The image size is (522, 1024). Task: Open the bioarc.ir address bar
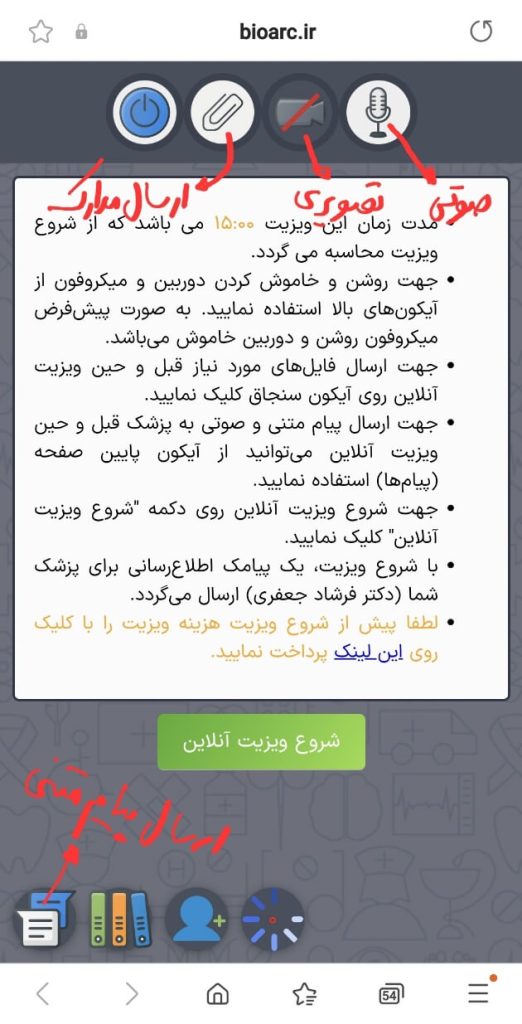pyautogui.click(x=277, y=31)
